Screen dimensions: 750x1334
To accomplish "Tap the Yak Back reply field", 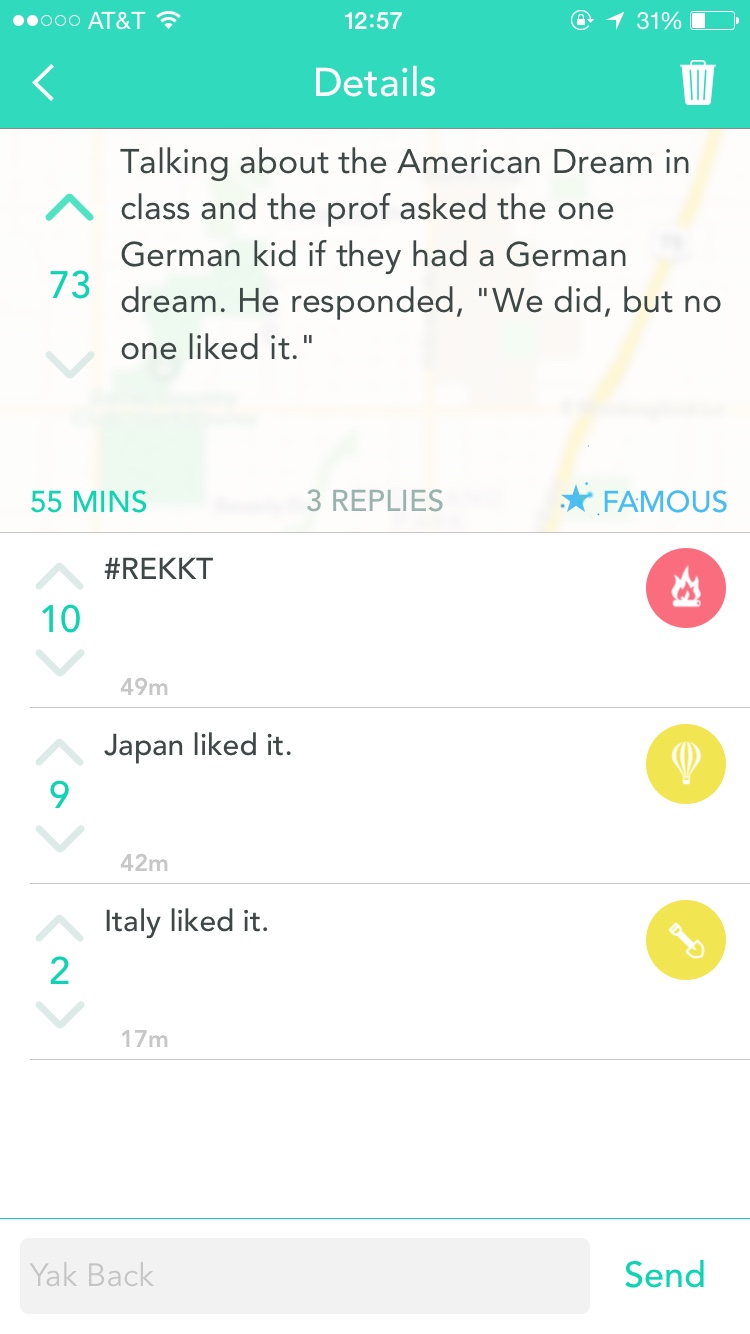I will tap(304, 1275).
